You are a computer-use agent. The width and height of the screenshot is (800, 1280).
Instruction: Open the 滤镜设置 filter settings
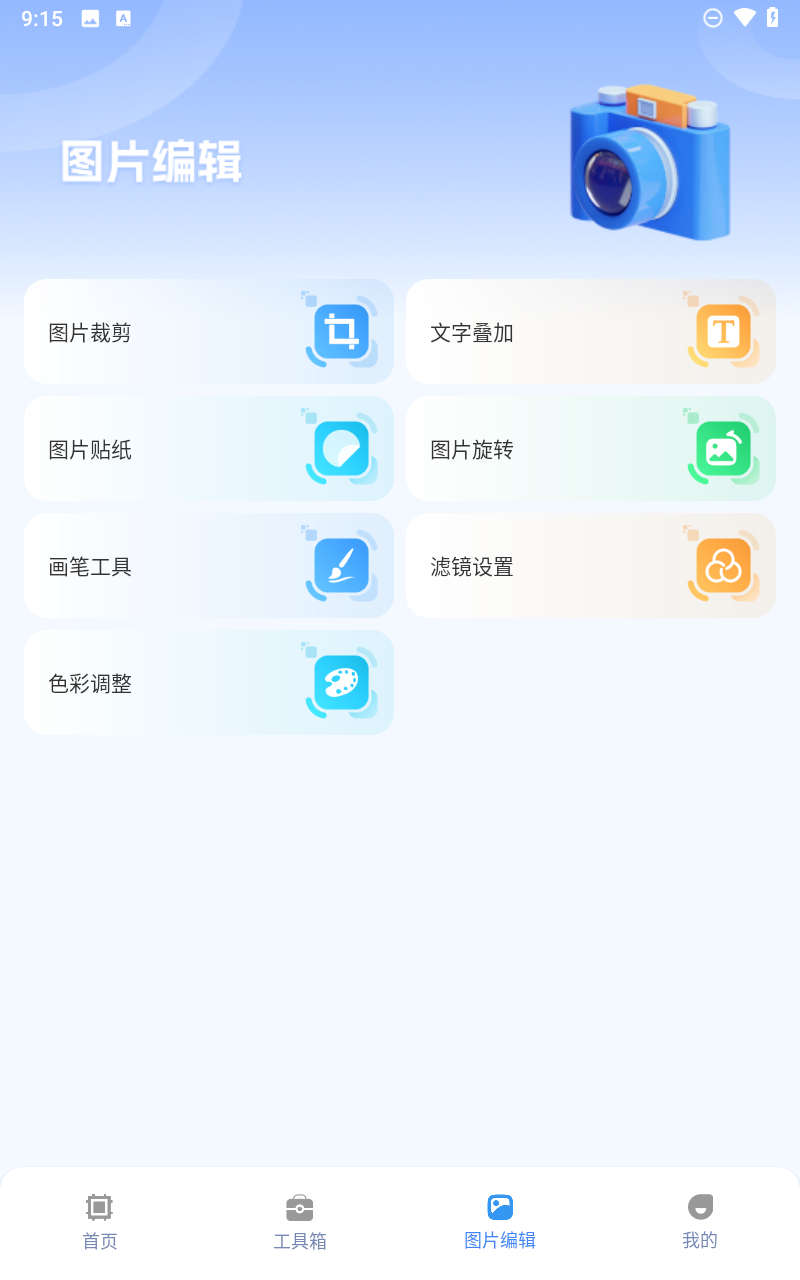(x=591, y=566)
